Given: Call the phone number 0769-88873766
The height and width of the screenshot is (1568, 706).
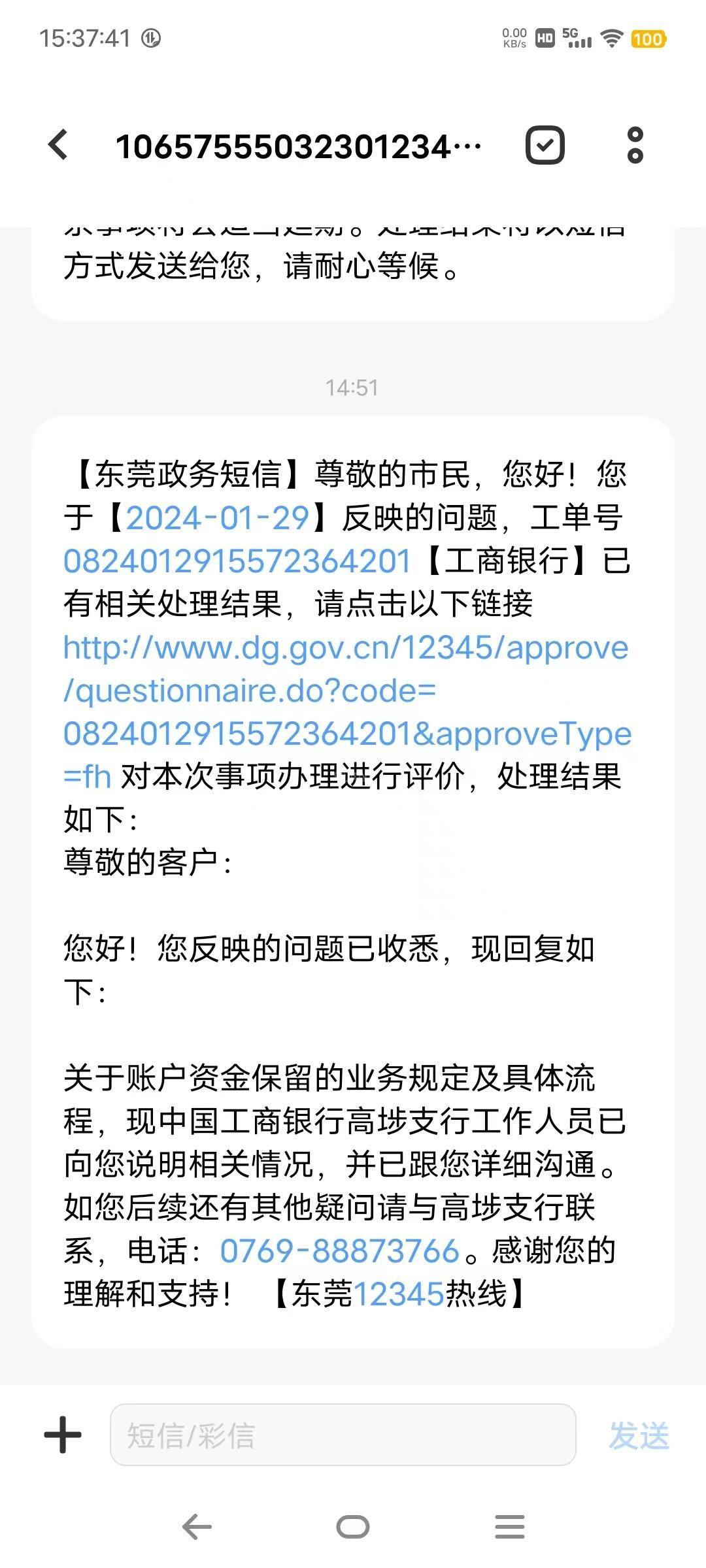Looking at the screenshot, I should [340, 1251].
